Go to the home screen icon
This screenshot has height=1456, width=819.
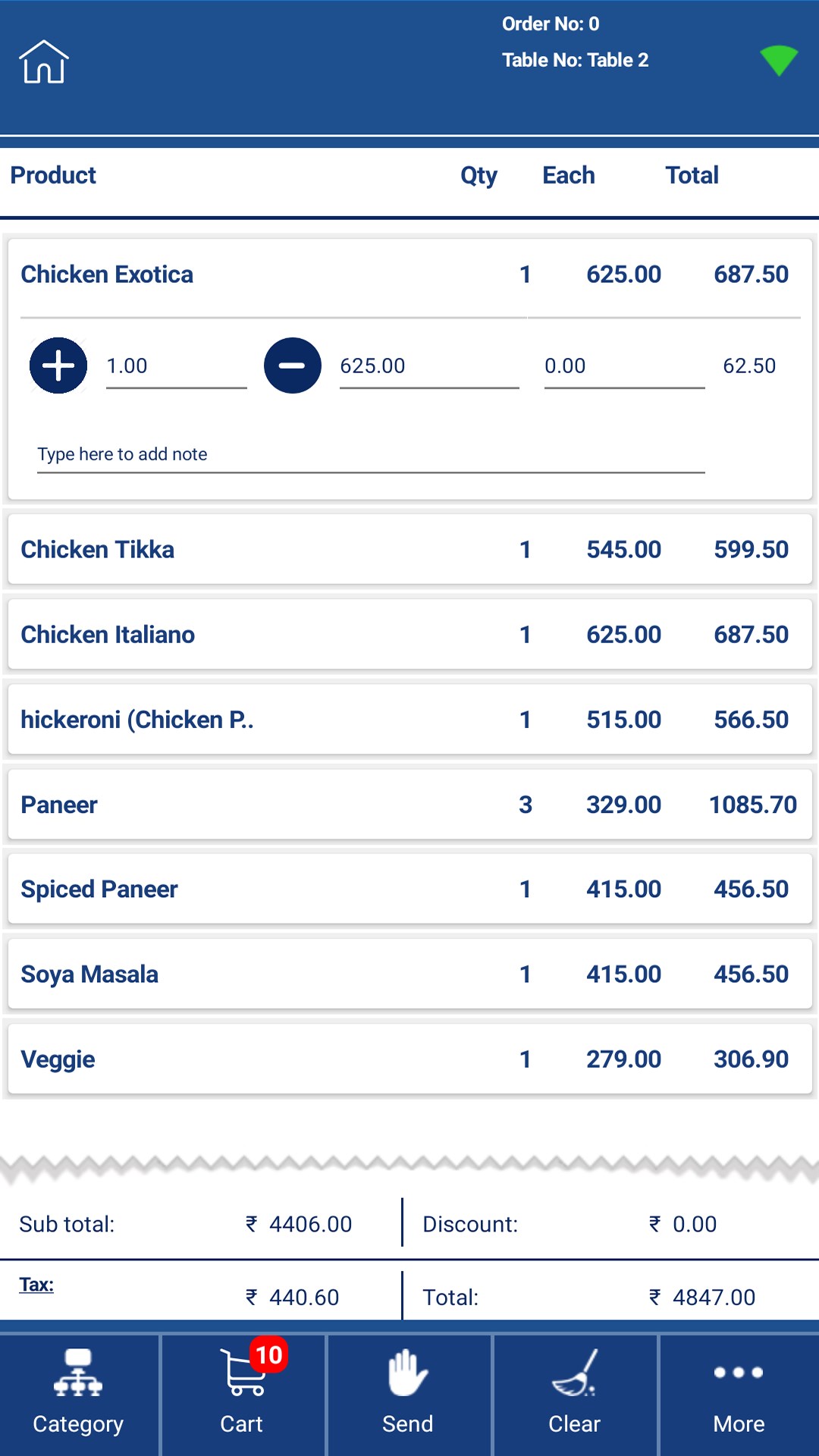pyautogui.click(x=44, y=61)
